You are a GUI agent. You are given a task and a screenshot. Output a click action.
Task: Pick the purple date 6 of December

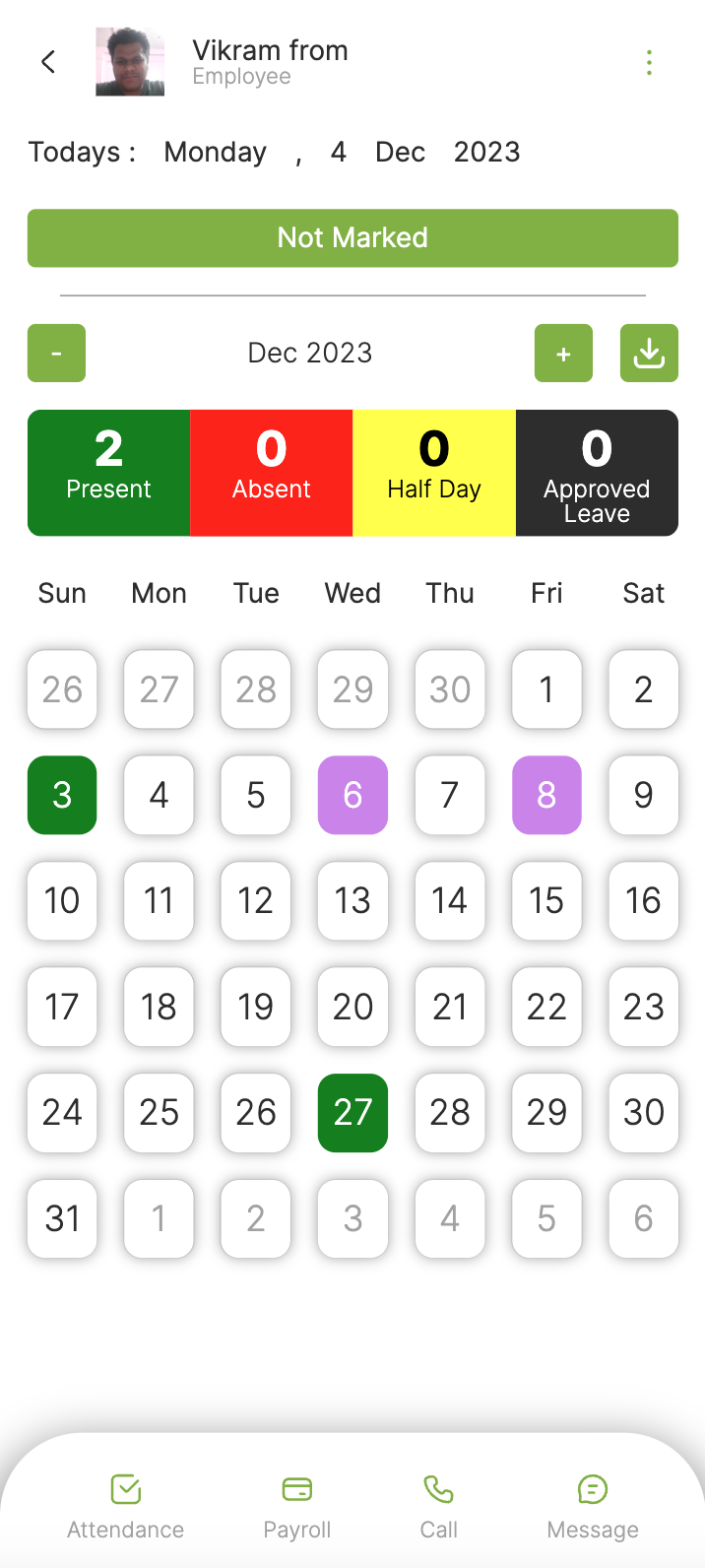click(x=352, y=795)
